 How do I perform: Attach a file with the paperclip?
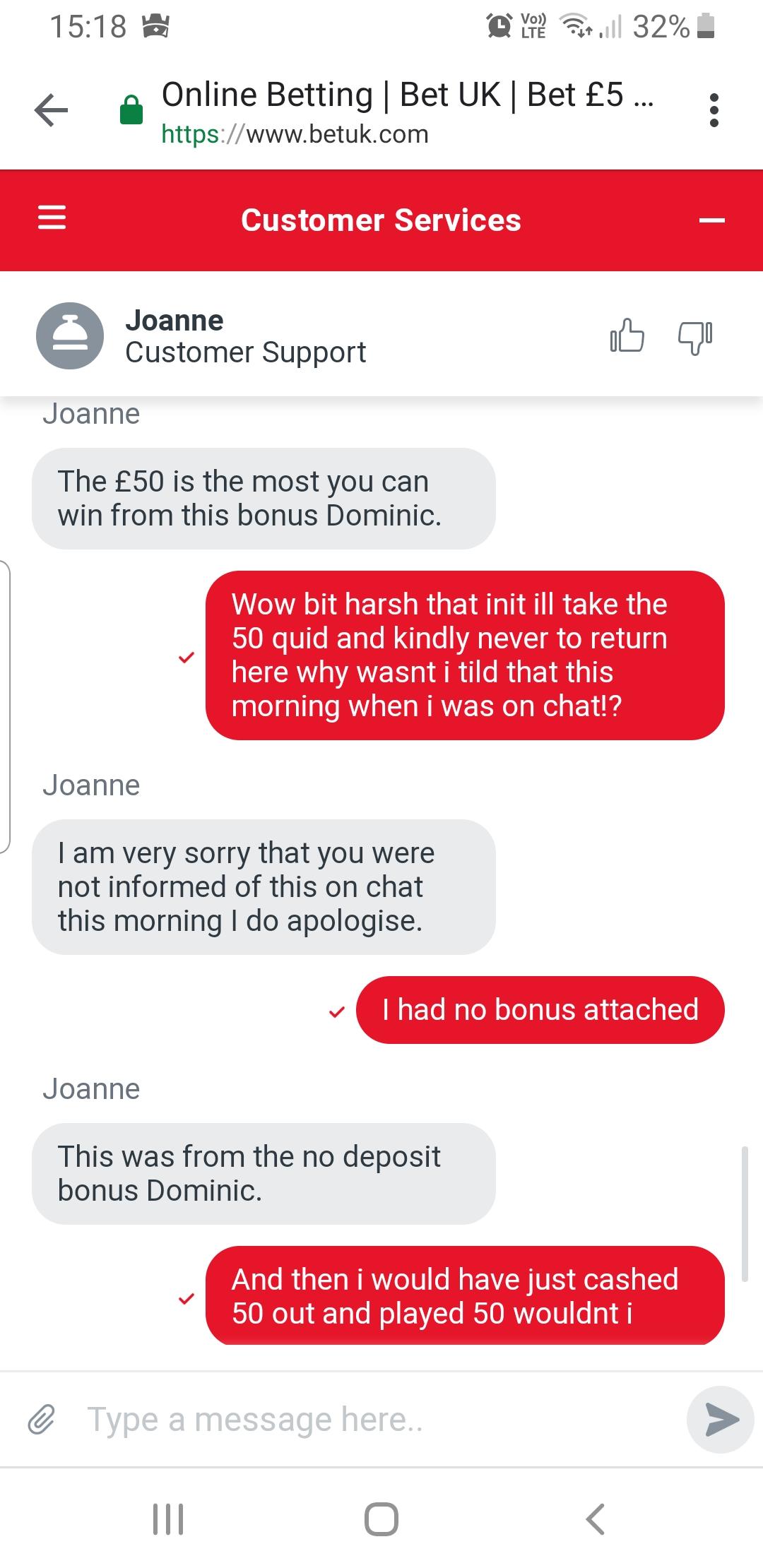[x=42, y=1419]
